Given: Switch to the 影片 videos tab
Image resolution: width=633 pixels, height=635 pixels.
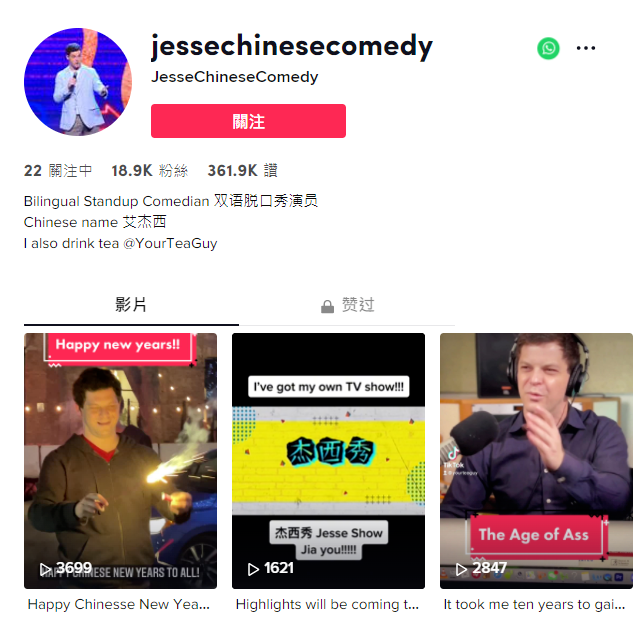Looking at the screenshot, I should pos(131,305).
